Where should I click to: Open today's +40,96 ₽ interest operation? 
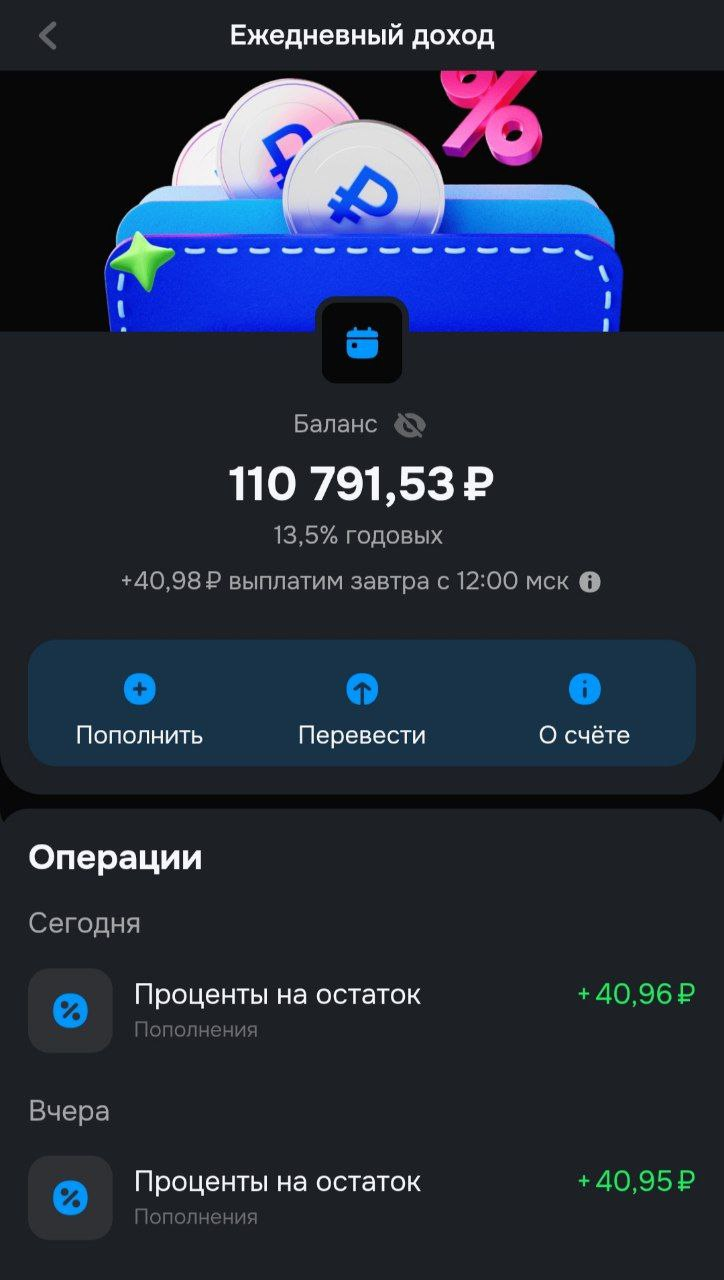[x=362, y=1010]
